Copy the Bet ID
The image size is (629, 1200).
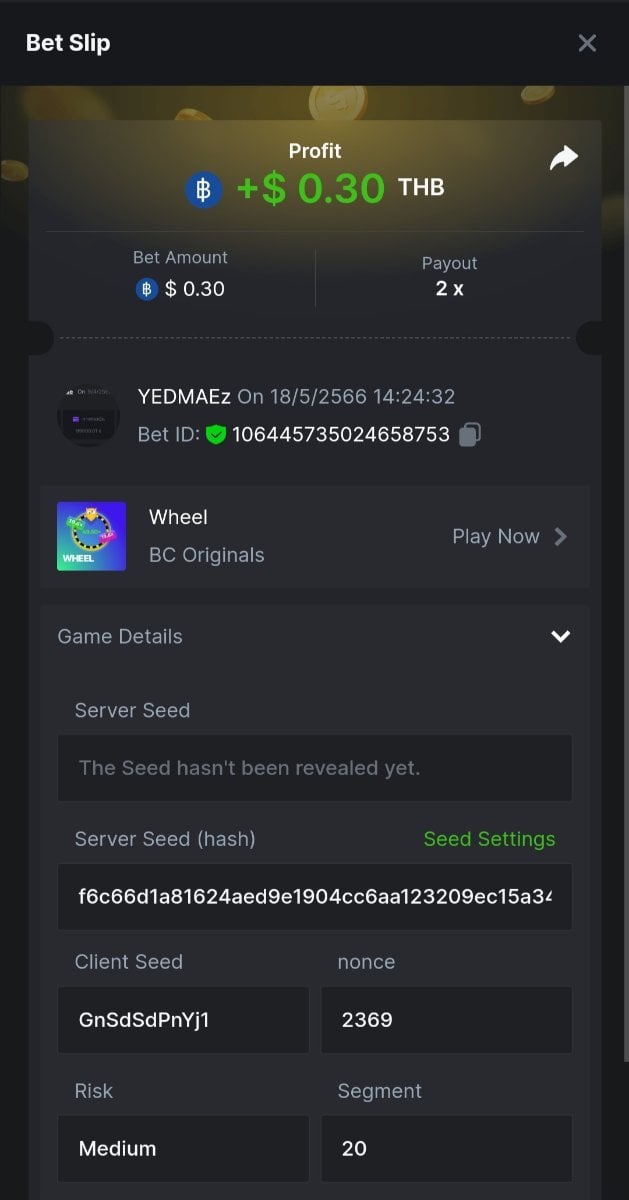pyautogui.click(x=470, y=435)
